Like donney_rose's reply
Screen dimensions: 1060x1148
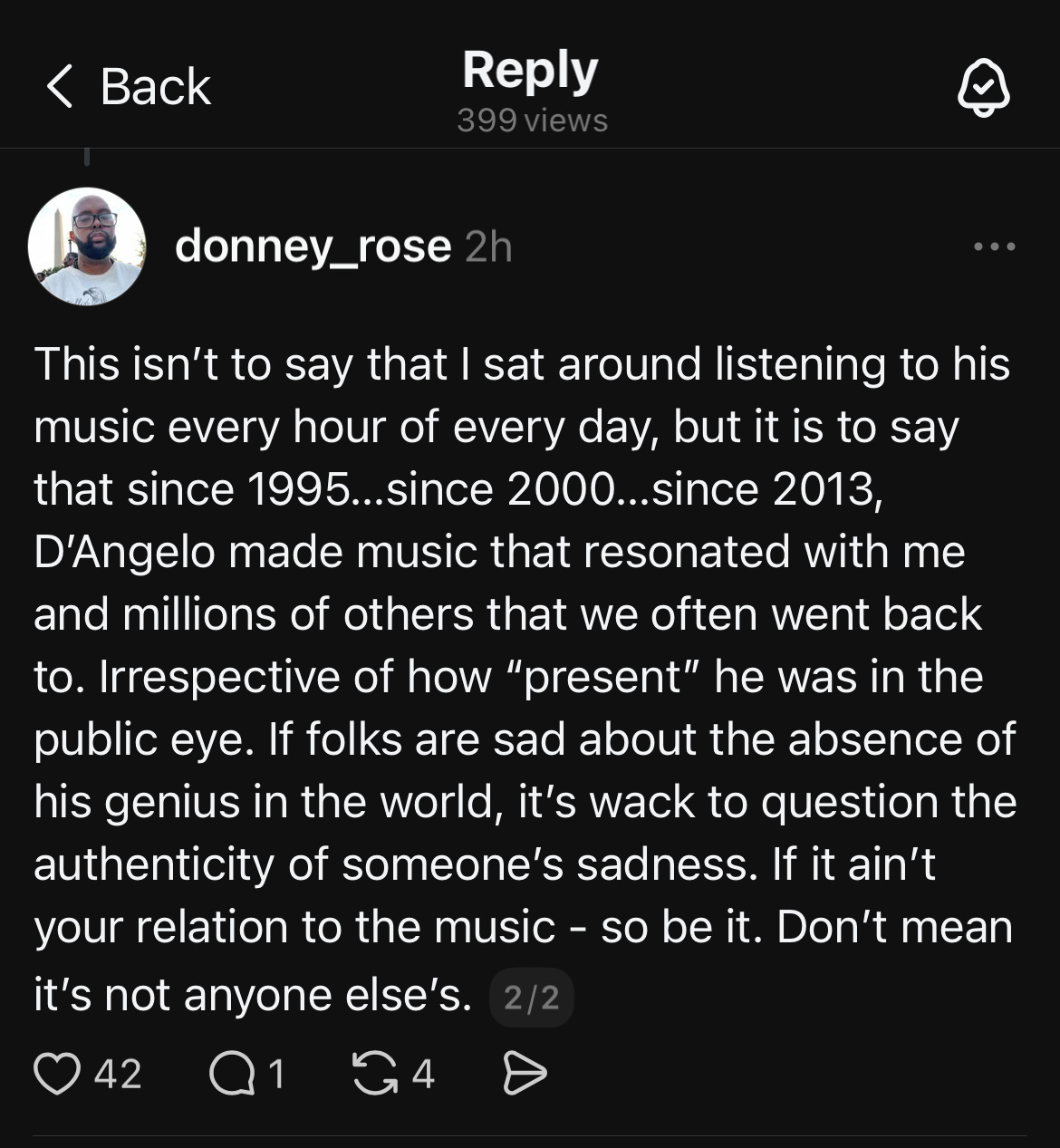coord(57,1074)
